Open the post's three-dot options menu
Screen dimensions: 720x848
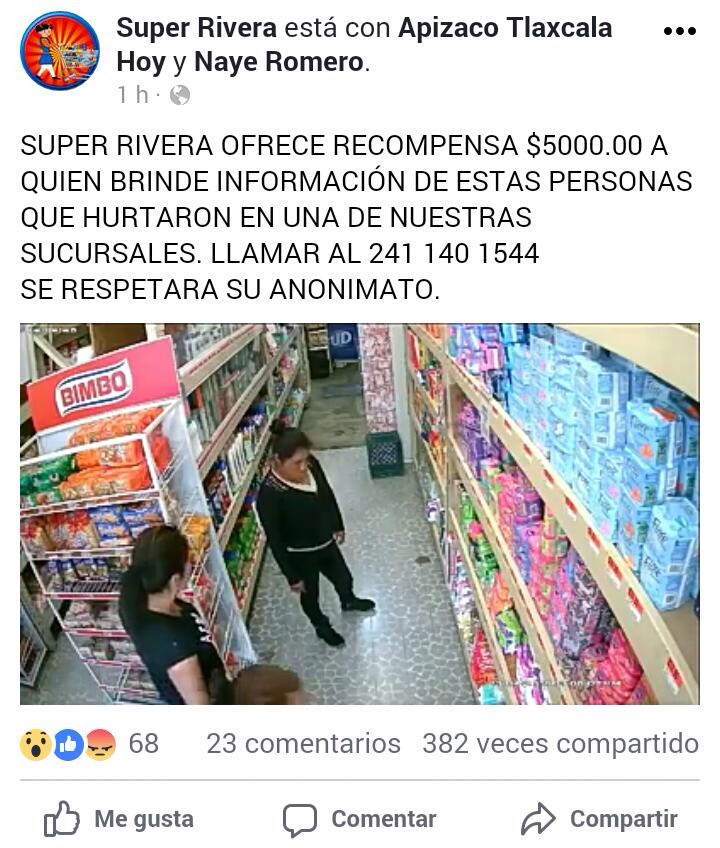(679, 31)
